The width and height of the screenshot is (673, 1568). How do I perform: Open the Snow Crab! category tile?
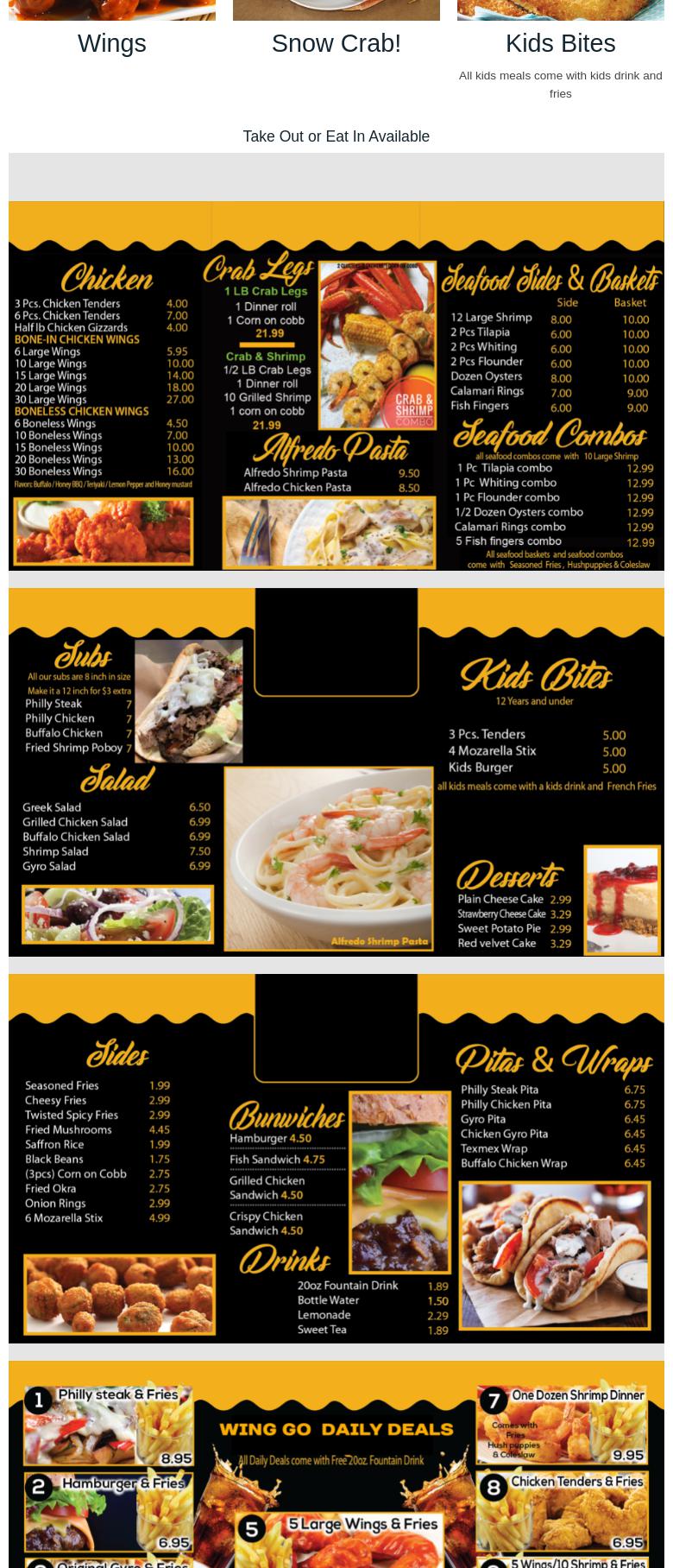tap(336, 42)
